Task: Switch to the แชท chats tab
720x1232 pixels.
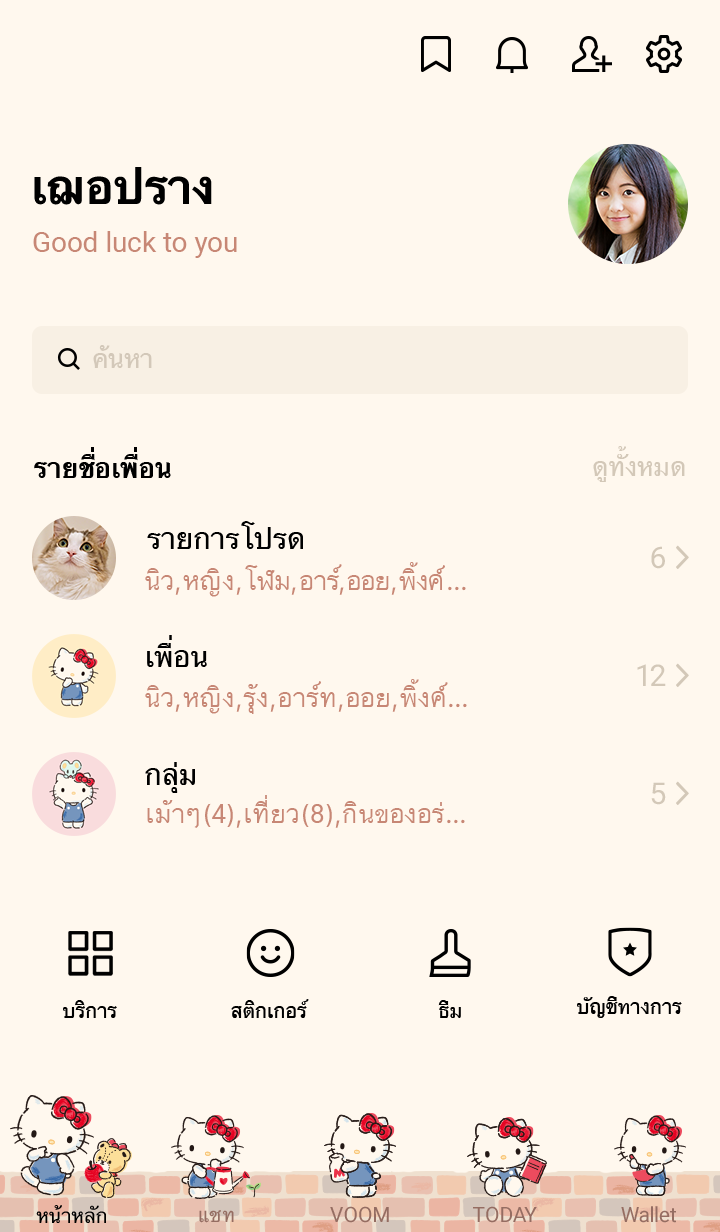Action: click(214, 1170)
